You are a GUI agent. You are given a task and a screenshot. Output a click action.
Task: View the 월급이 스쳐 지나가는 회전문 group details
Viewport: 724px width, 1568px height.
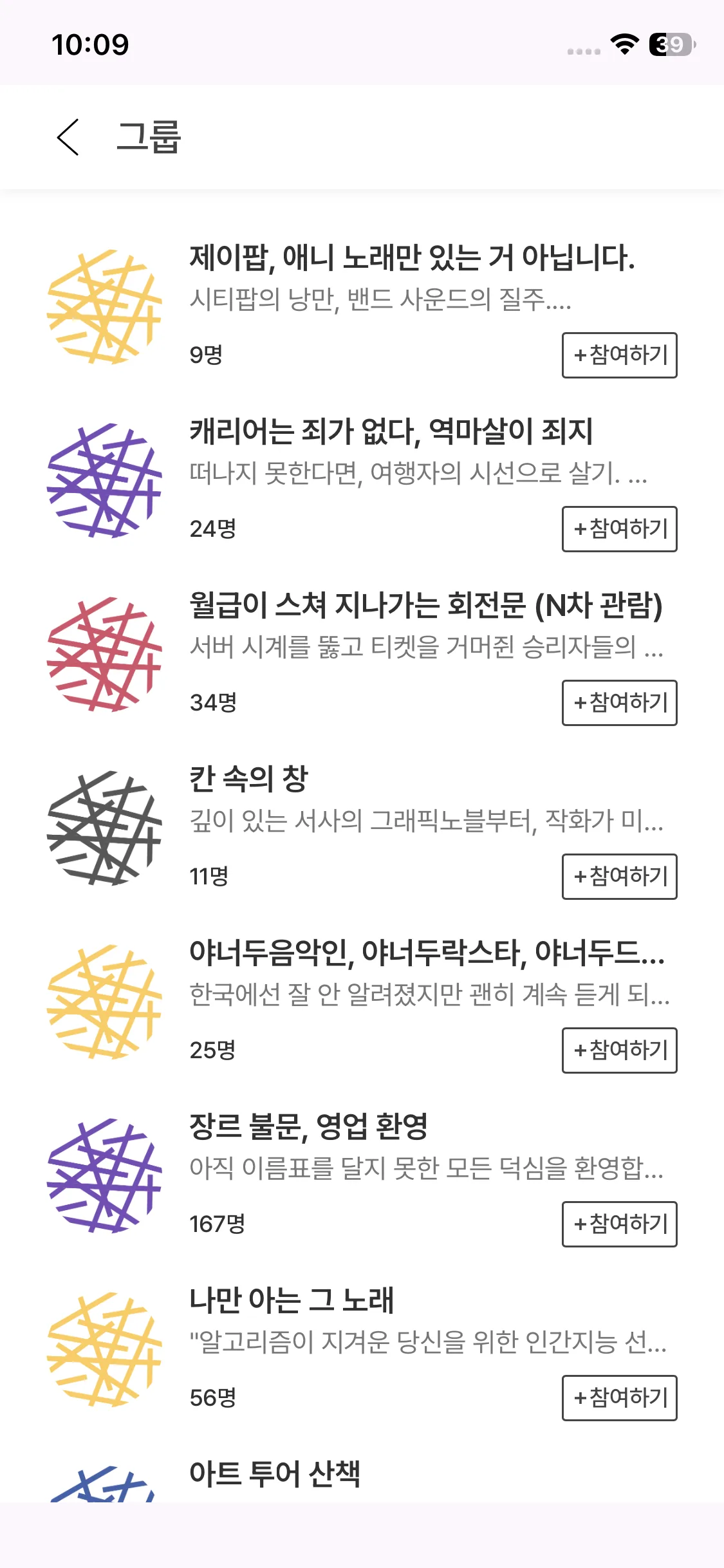click(x=425, y=606)
